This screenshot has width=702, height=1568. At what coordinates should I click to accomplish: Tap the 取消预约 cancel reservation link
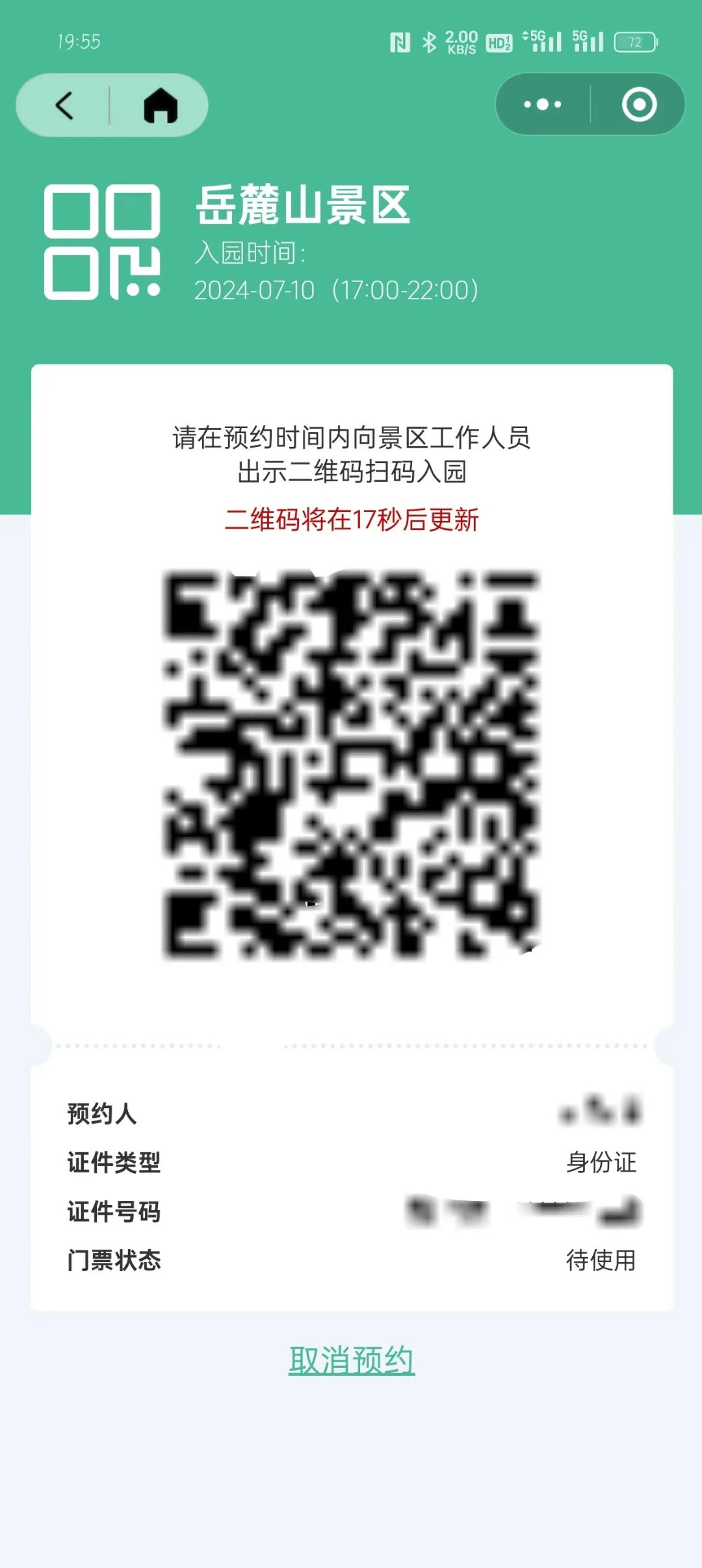tap(352, 1359)
